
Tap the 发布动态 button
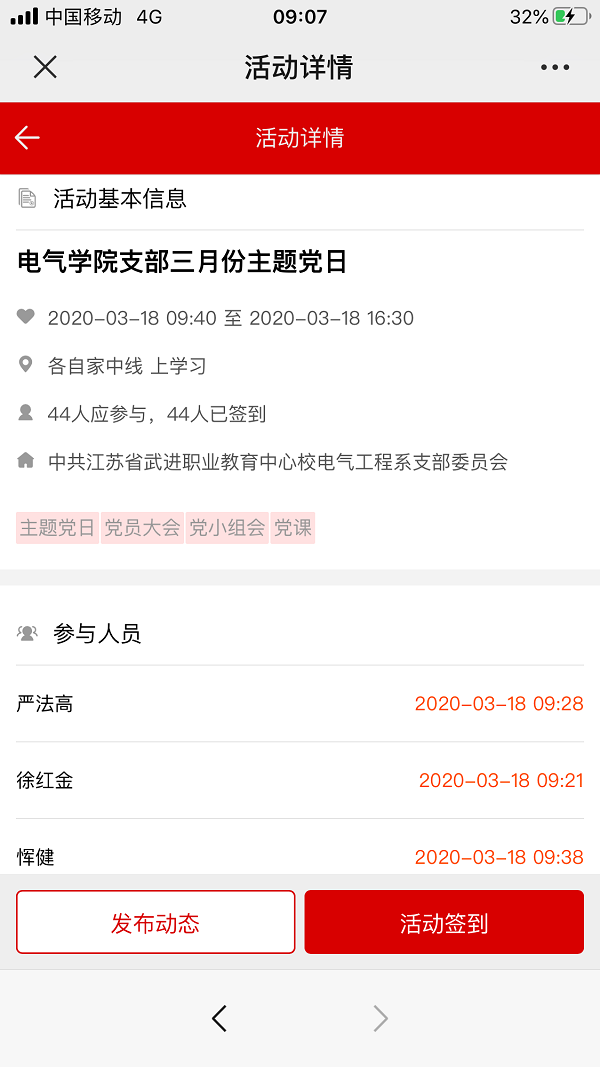(156, 922)
